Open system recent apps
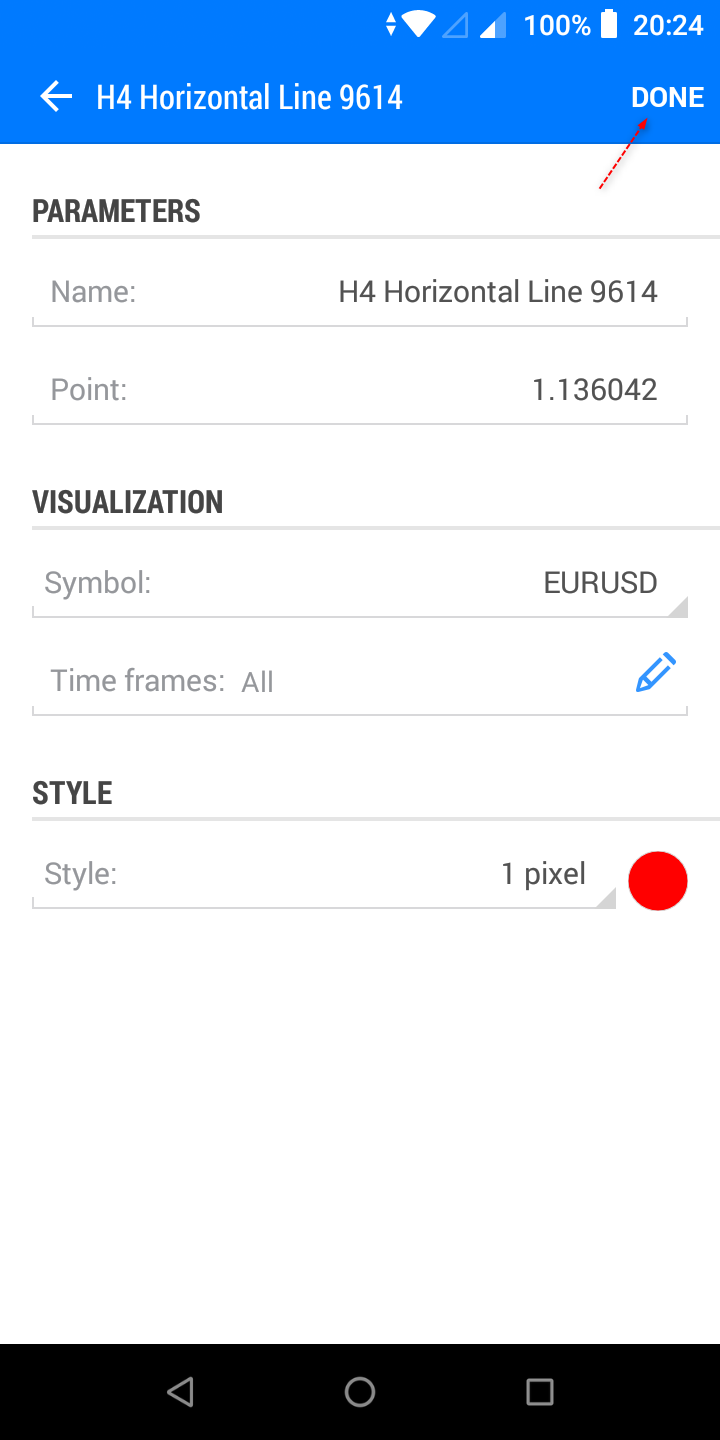The image size is (720, 1440). (x=539, y=1391)
